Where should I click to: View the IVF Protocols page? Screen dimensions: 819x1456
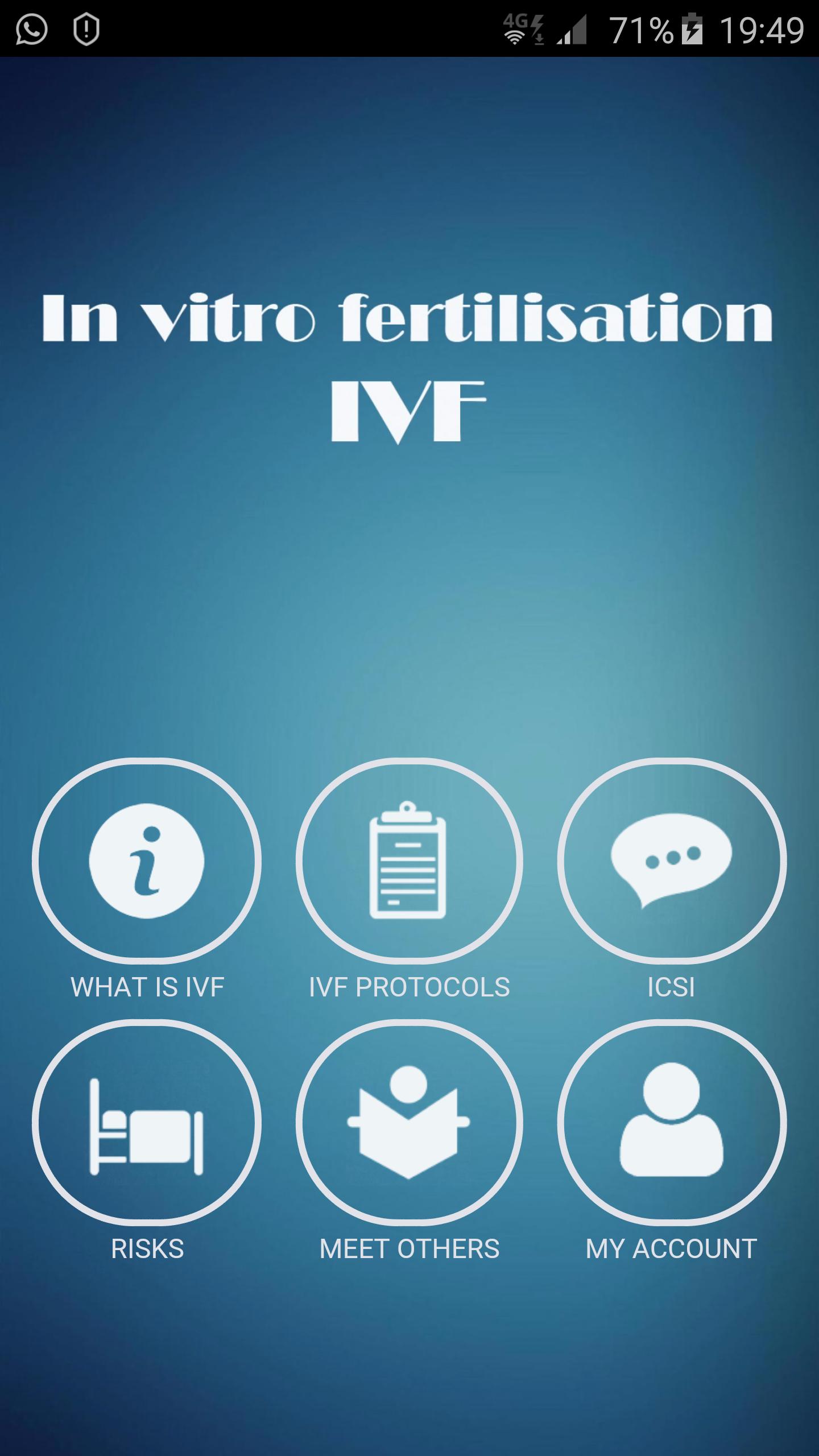409,861
